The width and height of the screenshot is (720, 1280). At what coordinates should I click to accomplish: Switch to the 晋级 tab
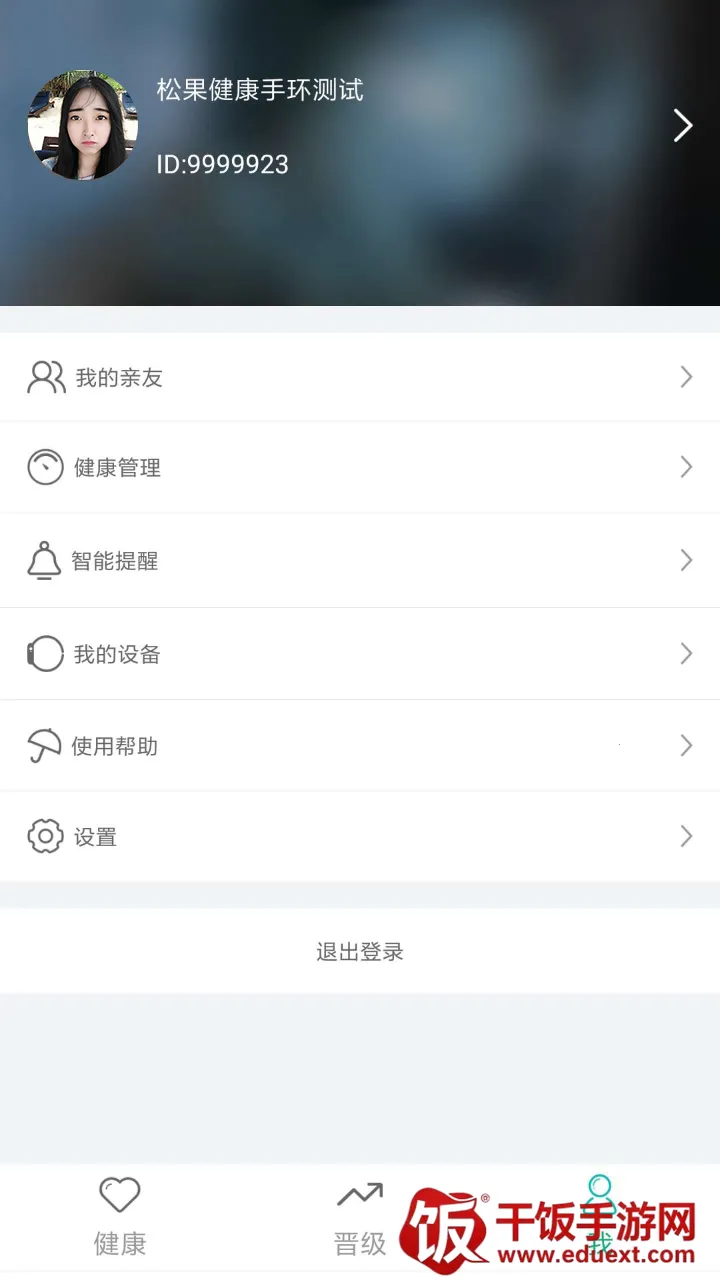[x=360, y=1216]
